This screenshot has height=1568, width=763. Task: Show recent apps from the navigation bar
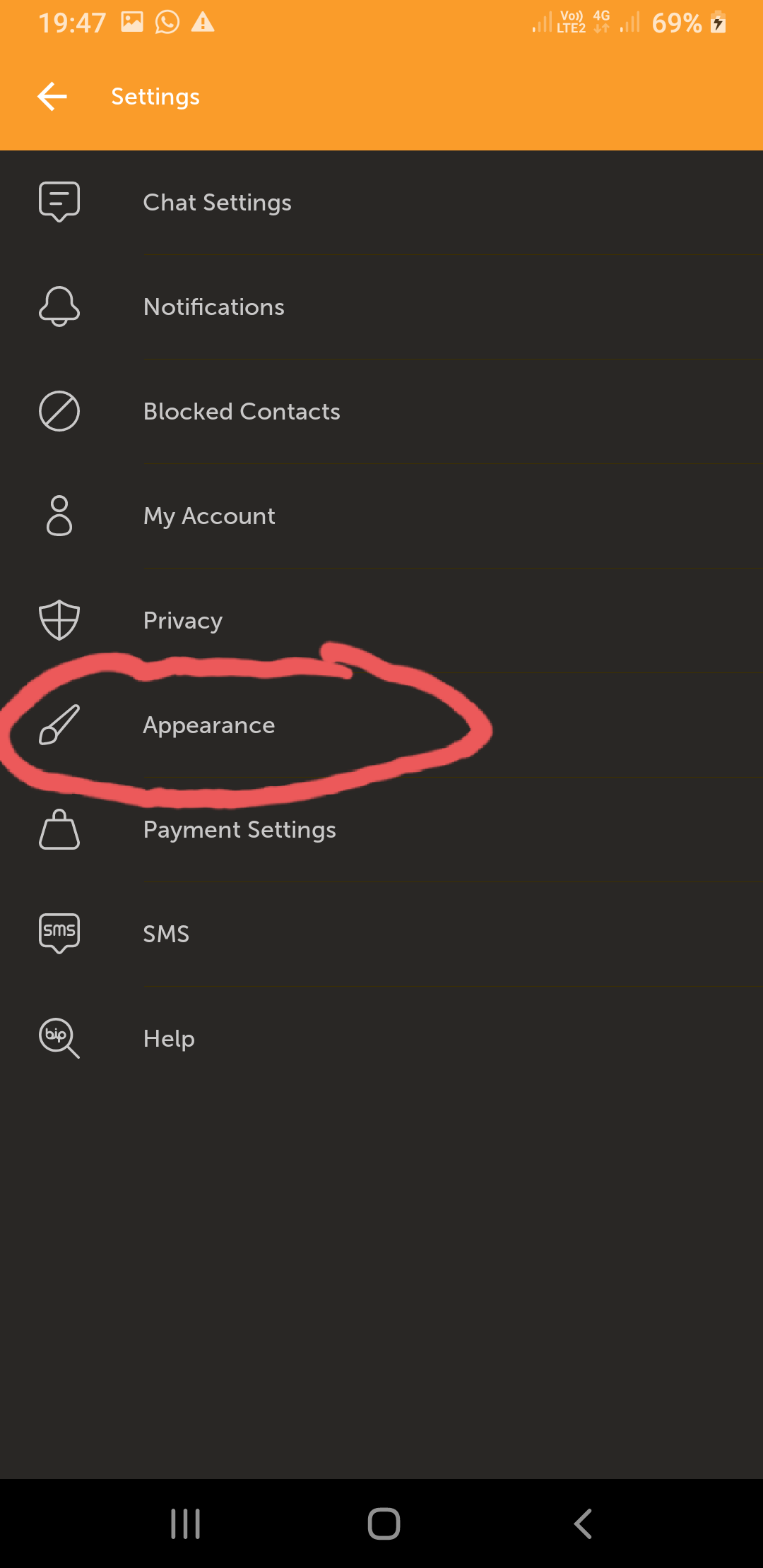[x=186, y=1524]
